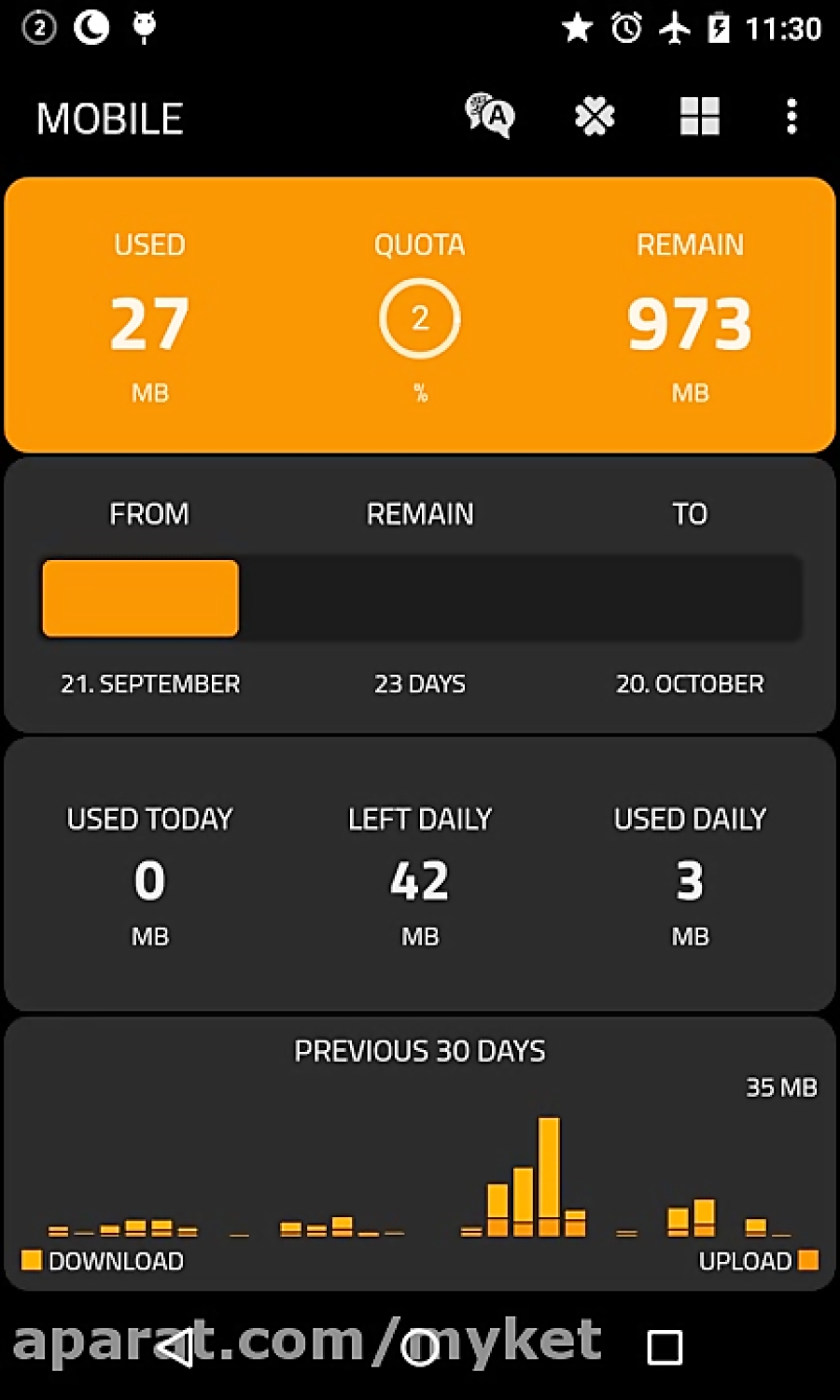Toggle the UPLOAD legend square
This screenshot has width=840, height=1400.
[808, 1260]
